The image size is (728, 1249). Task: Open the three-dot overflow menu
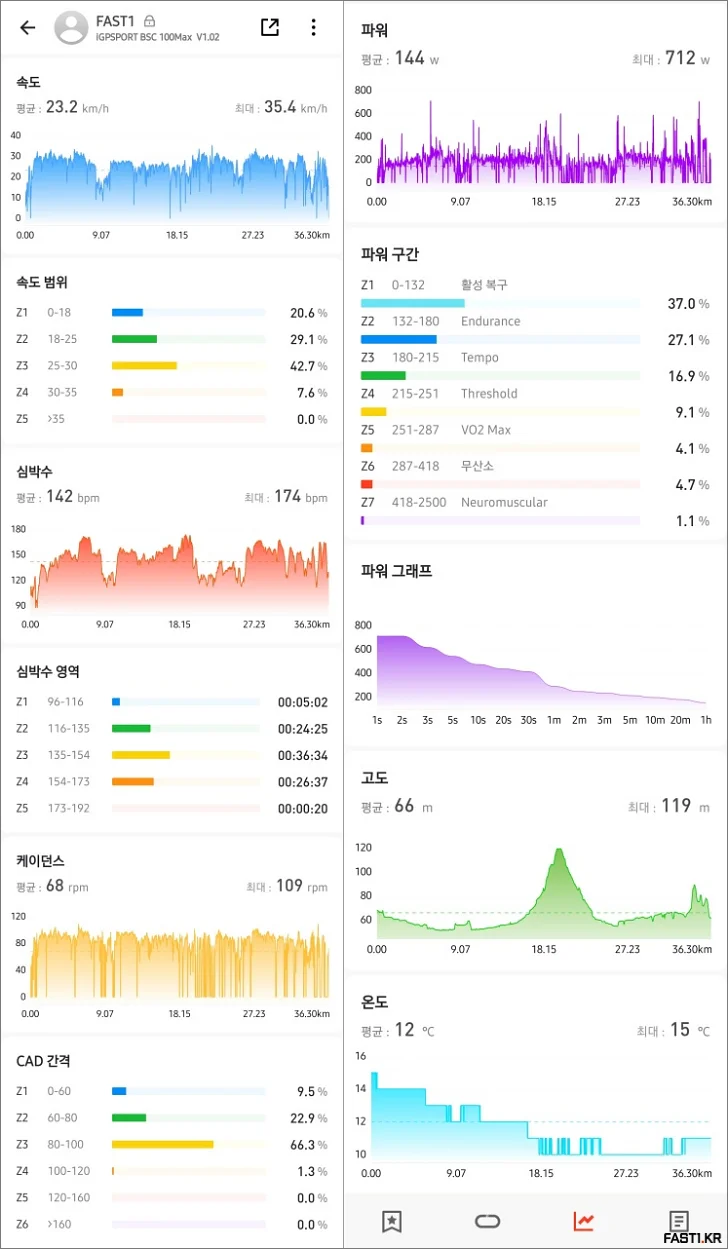pyautogui.click(x=313, y=27)
